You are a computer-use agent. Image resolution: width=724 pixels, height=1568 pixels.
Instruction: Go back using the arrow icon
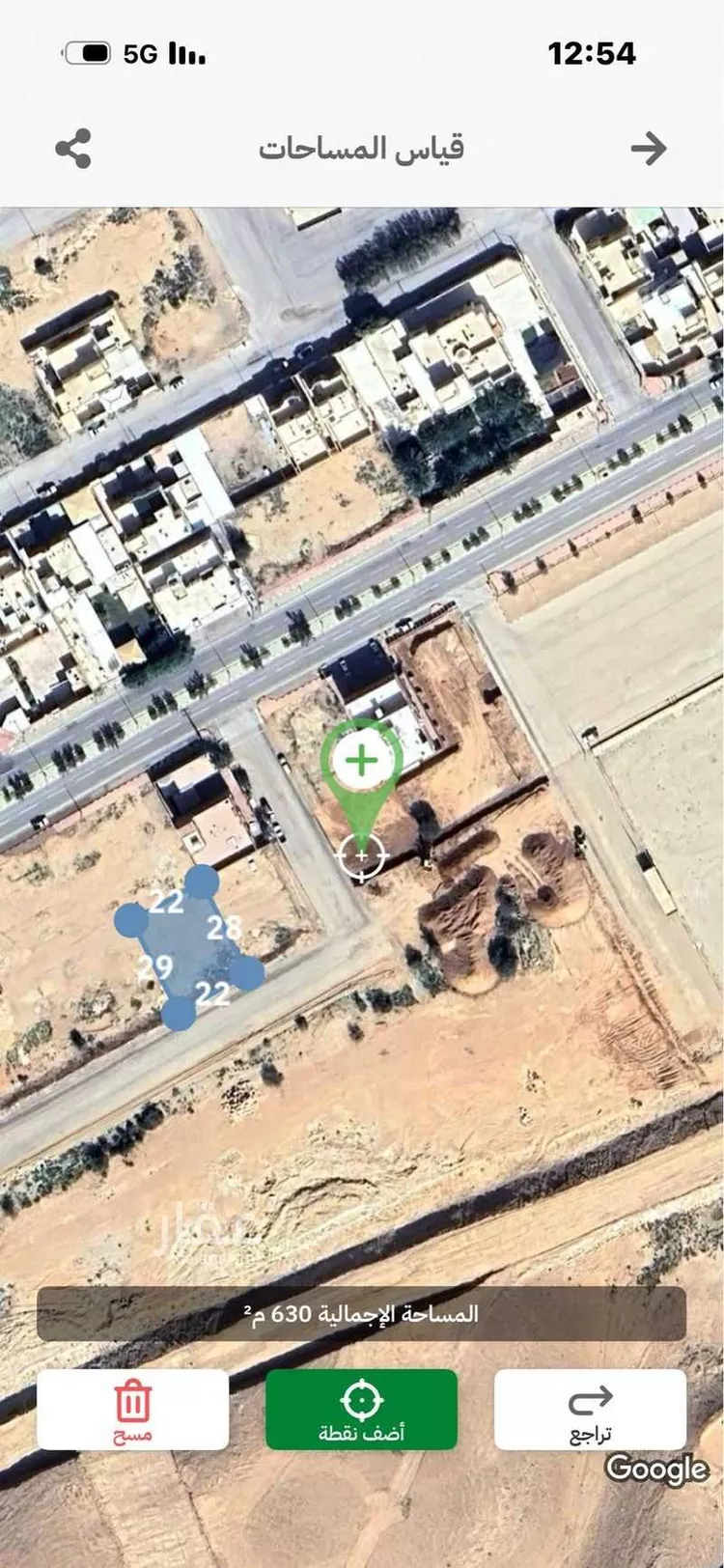649,149
